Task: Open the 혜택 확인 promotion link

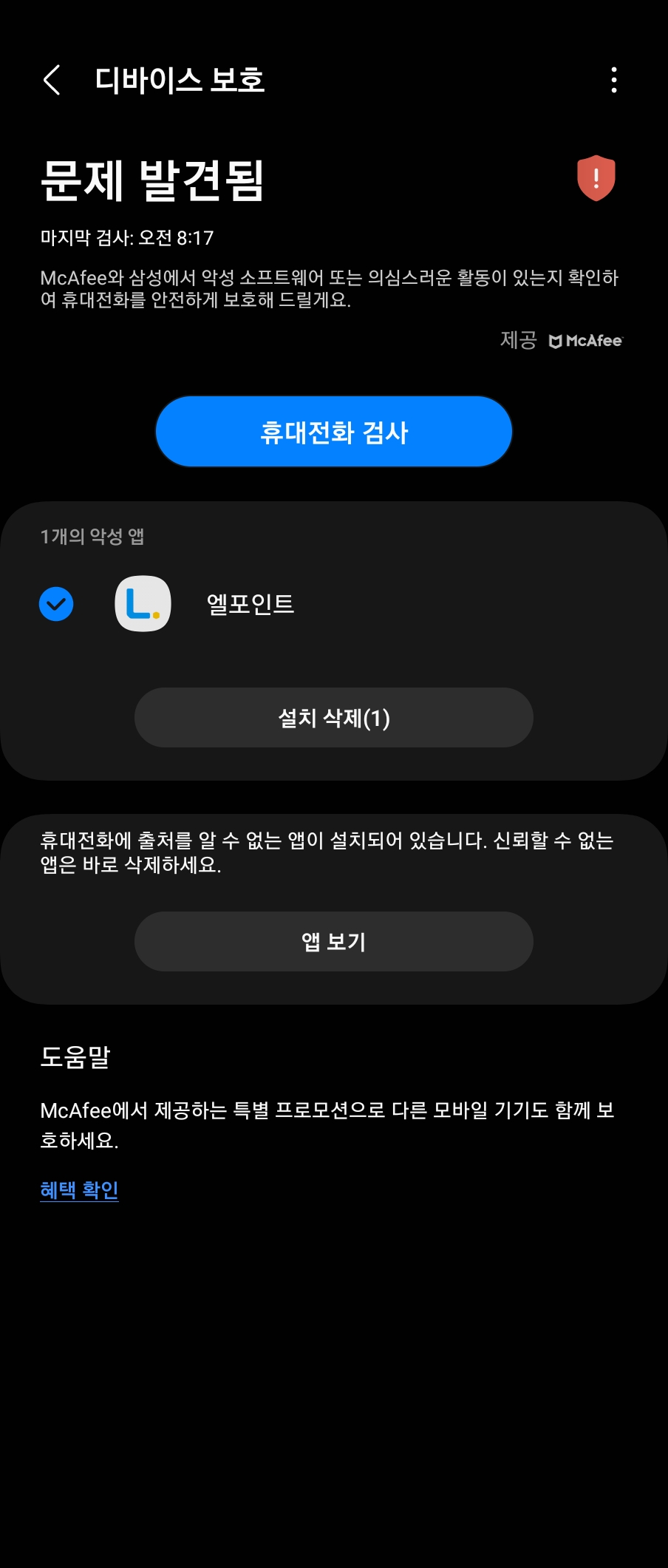Action: point(79,1190)
